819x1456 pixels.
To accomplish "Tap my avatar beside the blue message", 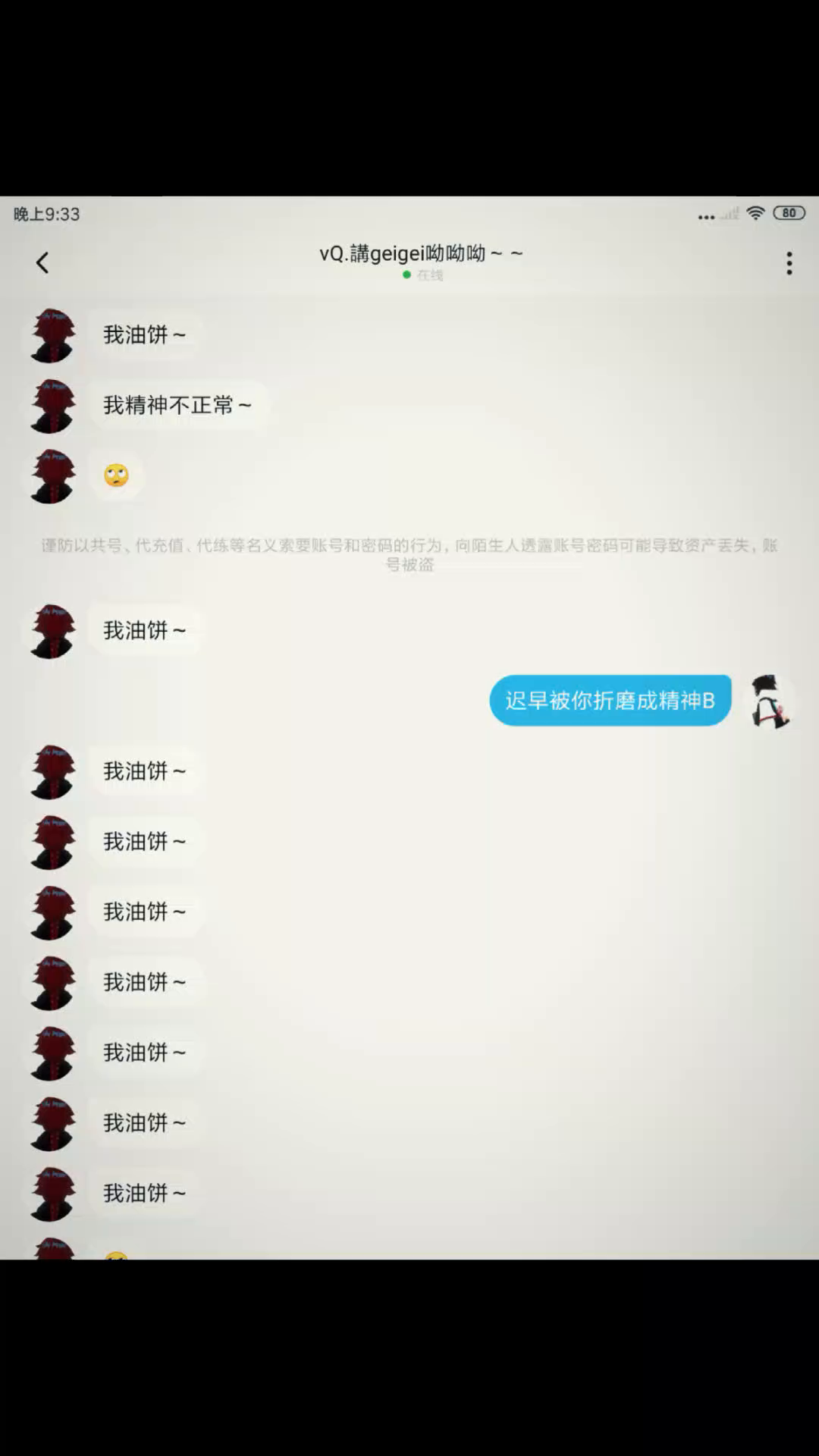I will coord(770,701).
